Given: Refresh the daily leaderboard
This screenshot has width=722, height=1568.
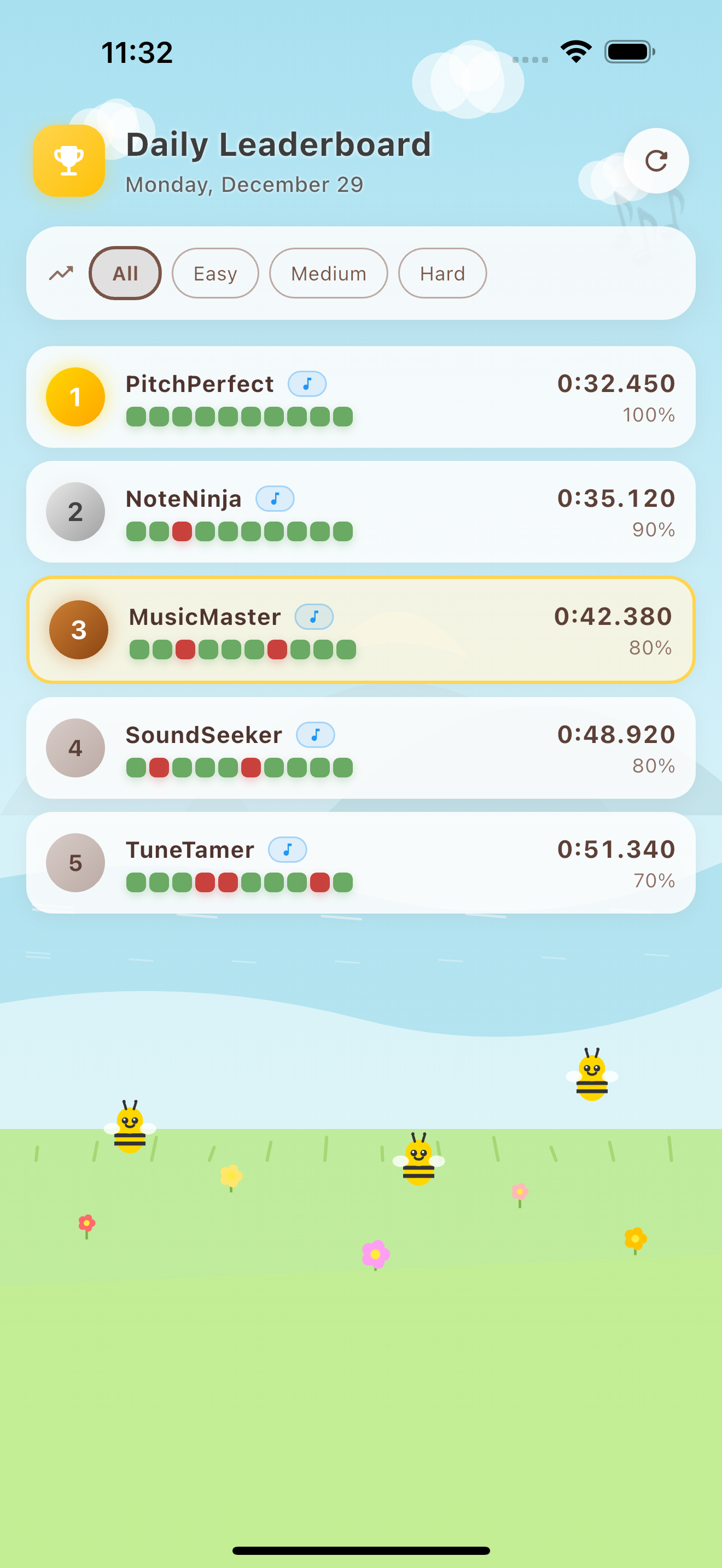Looking at the screenshot, I should pyautogui.click(x=656, y=161).
